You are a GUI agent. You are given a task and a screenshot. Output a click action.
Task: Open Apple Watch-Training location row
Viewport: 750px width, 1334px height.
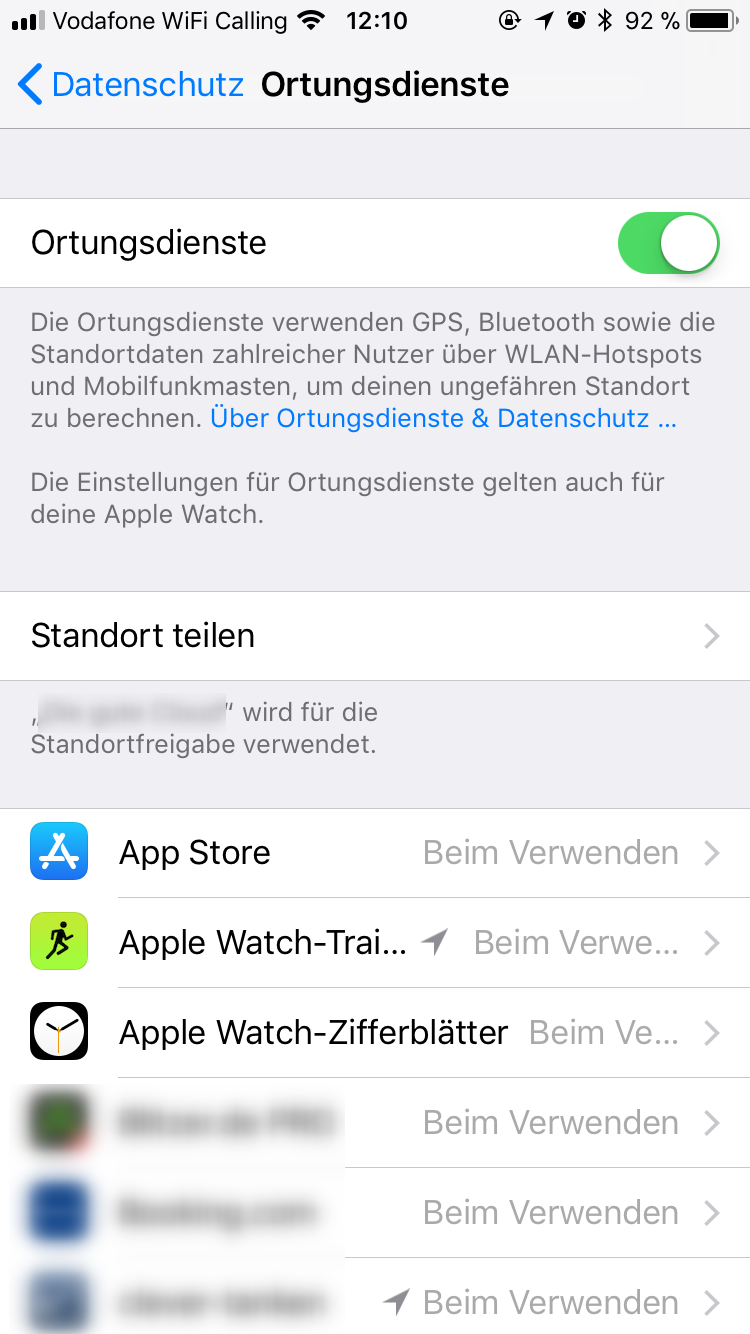point(375,943)
